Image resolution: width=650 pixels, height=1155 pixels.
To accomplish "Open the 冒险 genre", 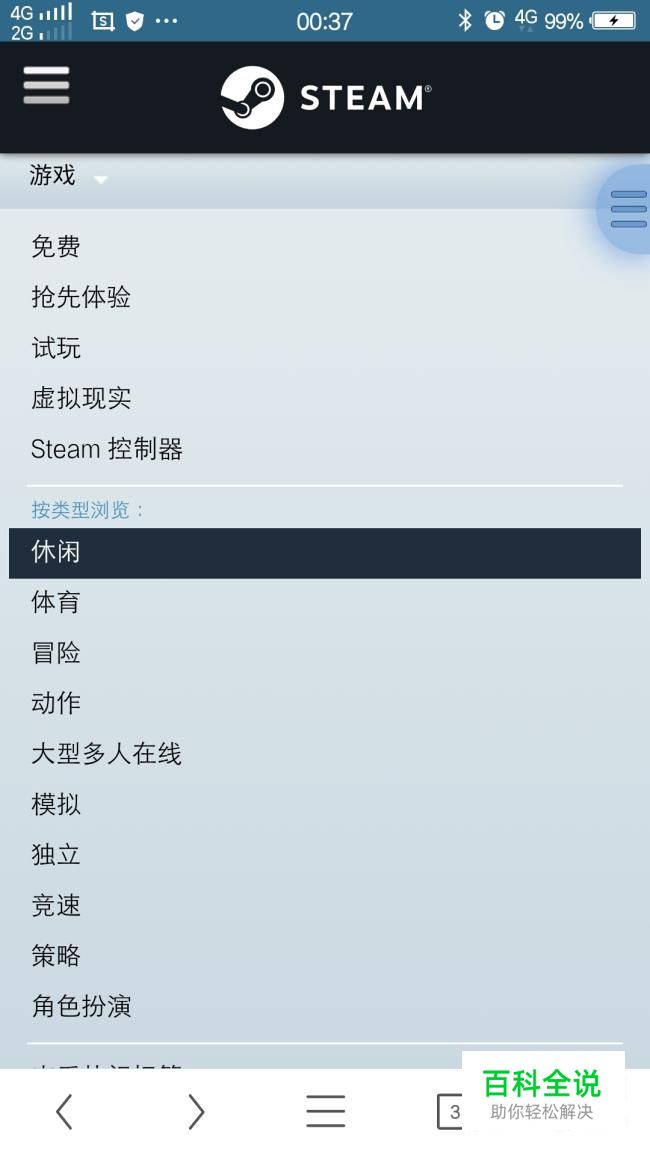I will click(56, 653).
